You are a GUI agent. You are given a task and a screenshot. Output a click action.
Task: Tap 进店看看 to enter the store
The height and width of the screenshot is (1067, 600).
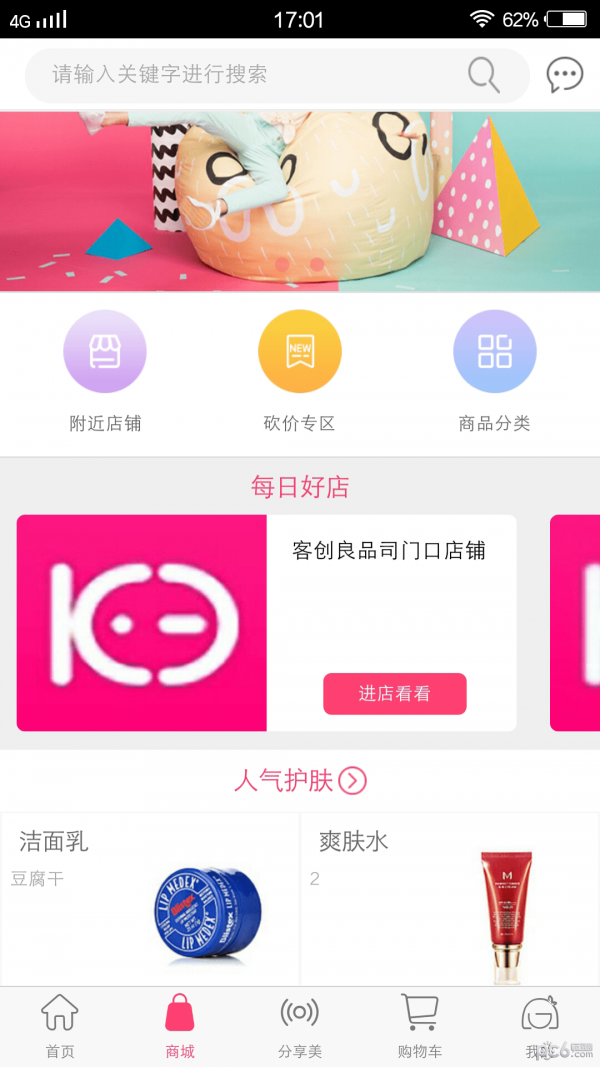point(394,693)
